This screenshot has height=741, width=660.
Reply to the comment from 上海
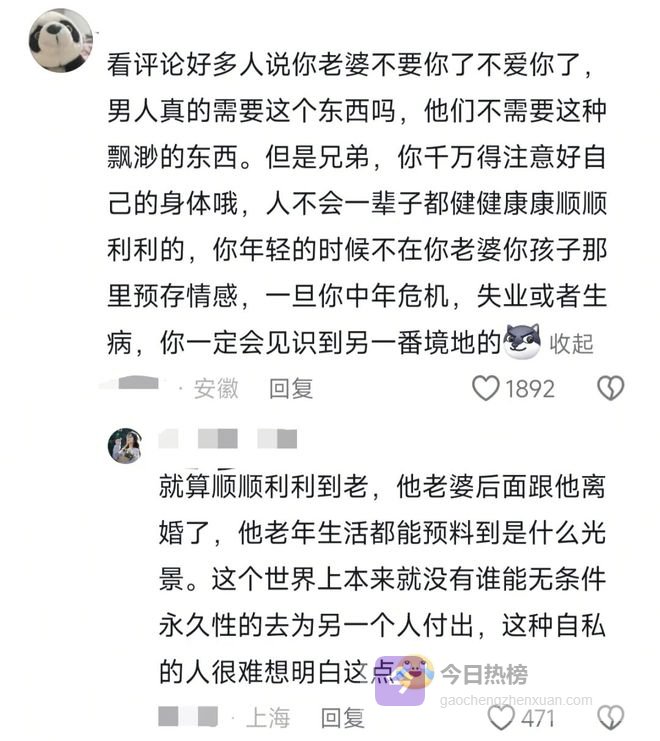(x=343, y=717)
